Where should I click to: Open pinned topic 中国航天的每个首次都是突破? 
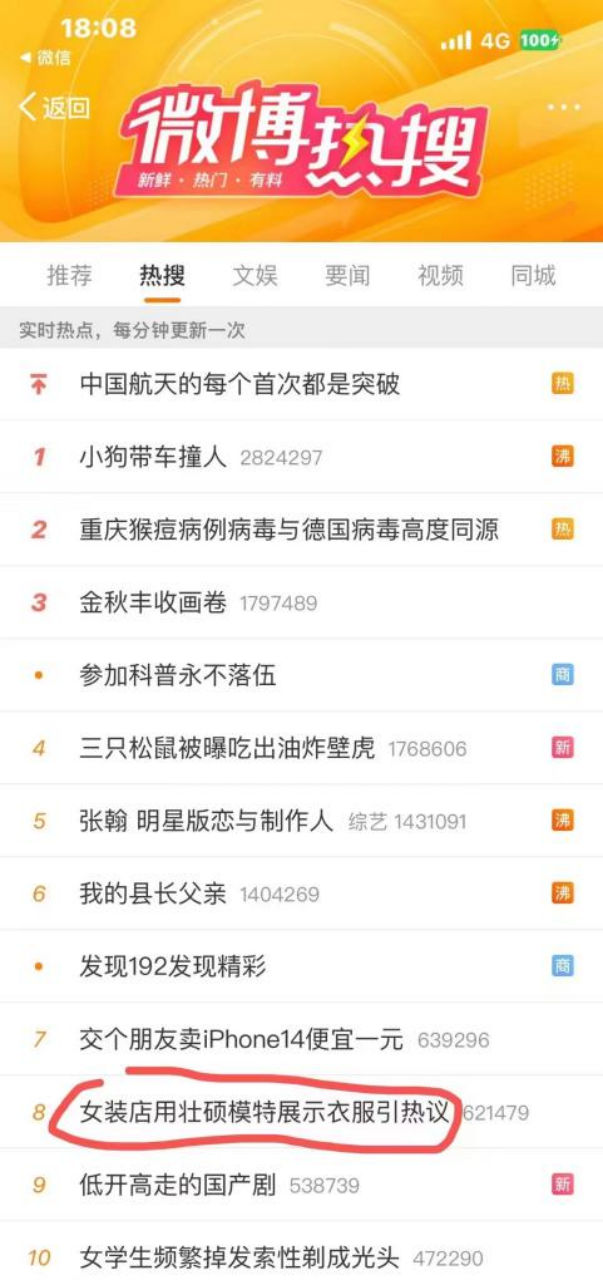301,384
